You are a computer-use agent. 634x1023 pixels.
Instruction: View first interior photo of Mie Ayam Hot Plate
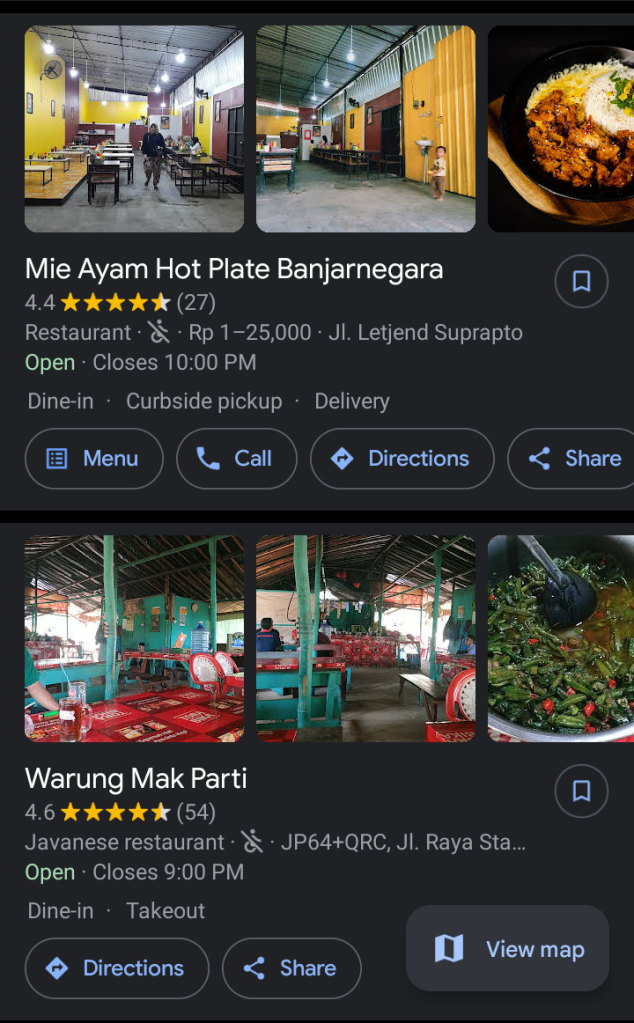(134, 129)
